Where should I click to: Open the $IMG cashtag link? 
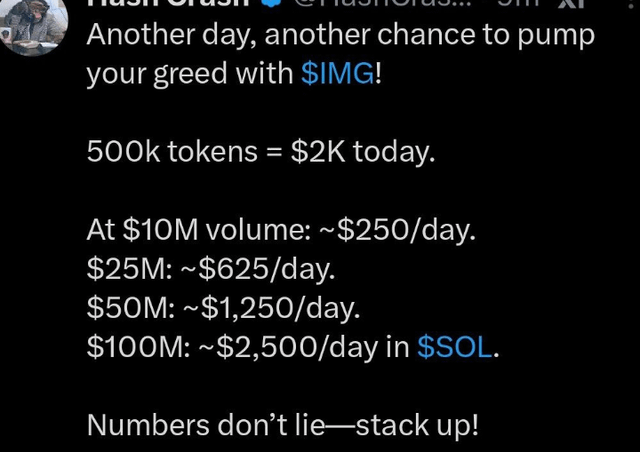tap(337, 74)
